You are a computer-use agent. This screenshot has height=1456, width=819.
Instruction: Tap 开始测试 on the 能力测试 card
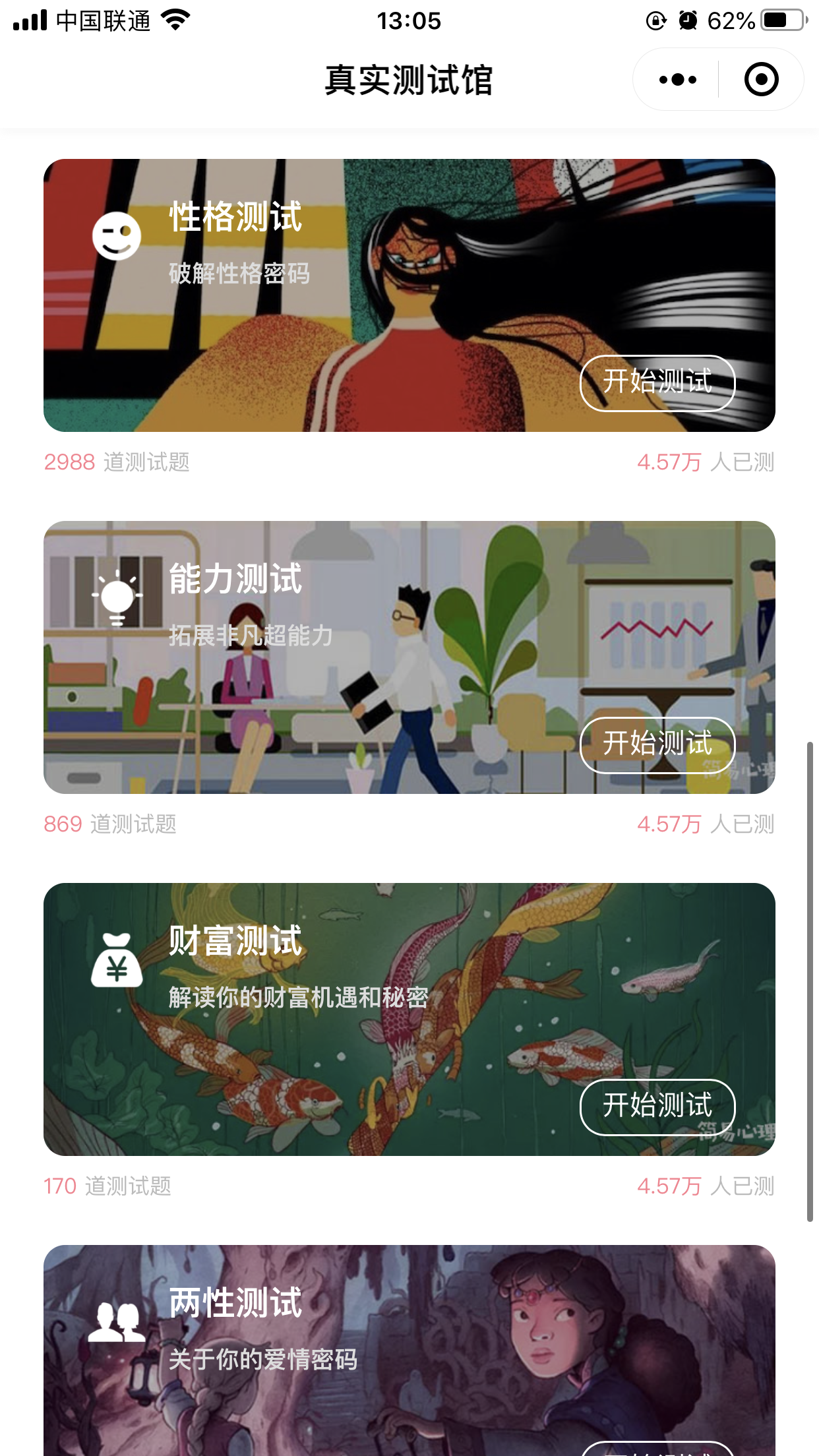point(657,745)
